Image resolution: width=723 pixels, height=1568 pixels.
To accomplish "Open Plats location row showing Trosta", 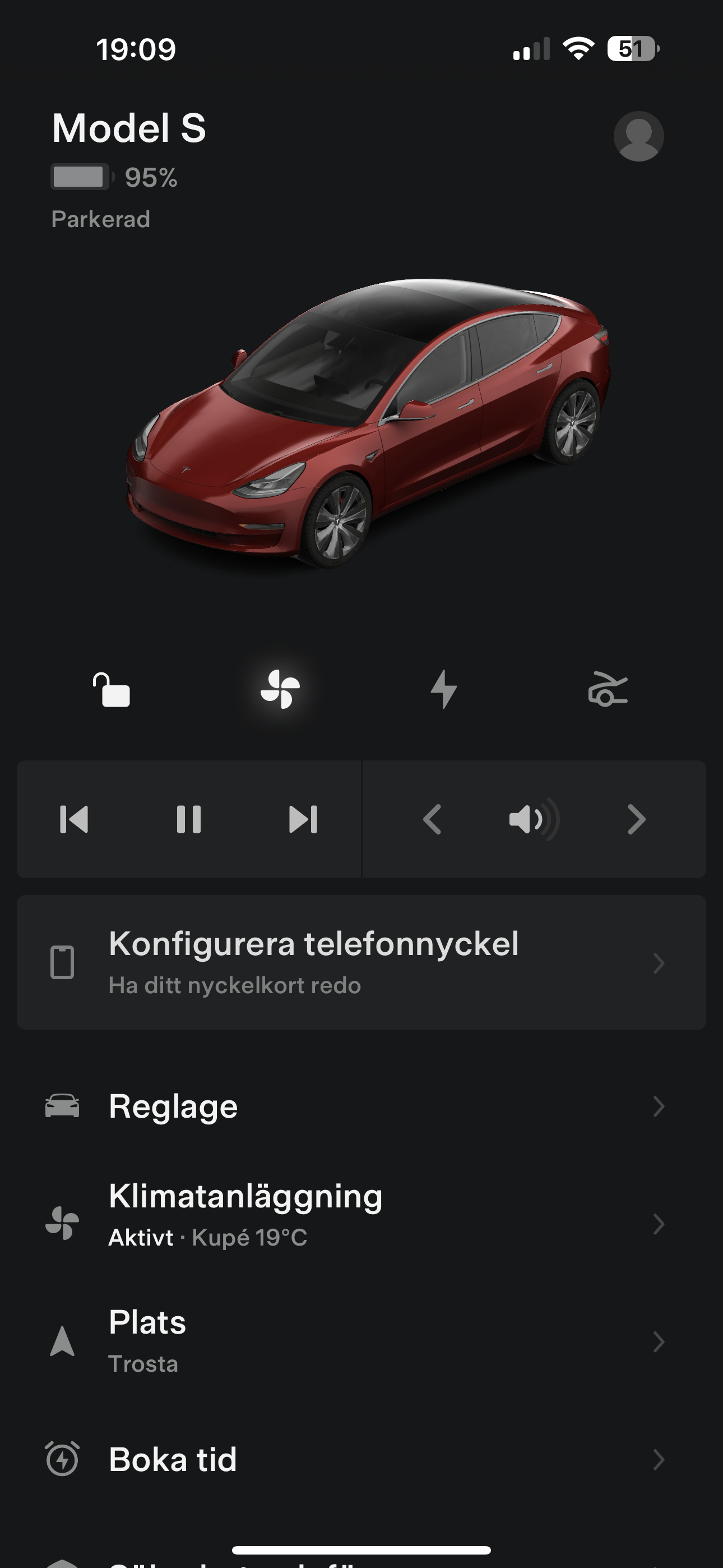I will pos(361,1341).
